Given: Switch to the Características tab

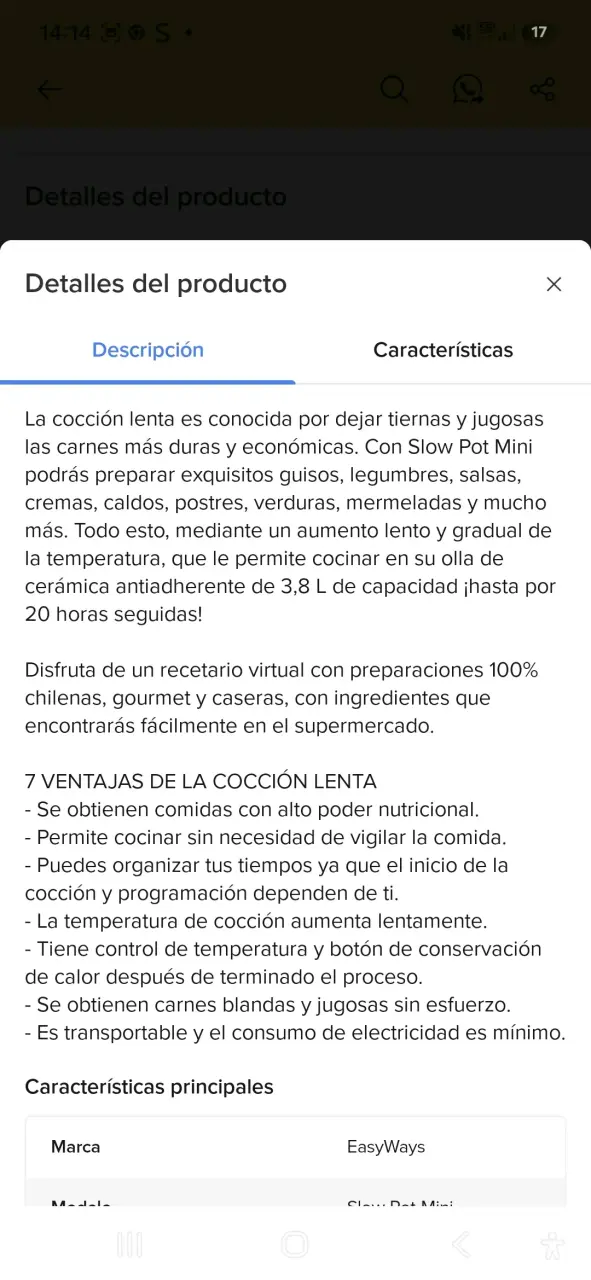Looking at the screenshot, I should (443, 350).
